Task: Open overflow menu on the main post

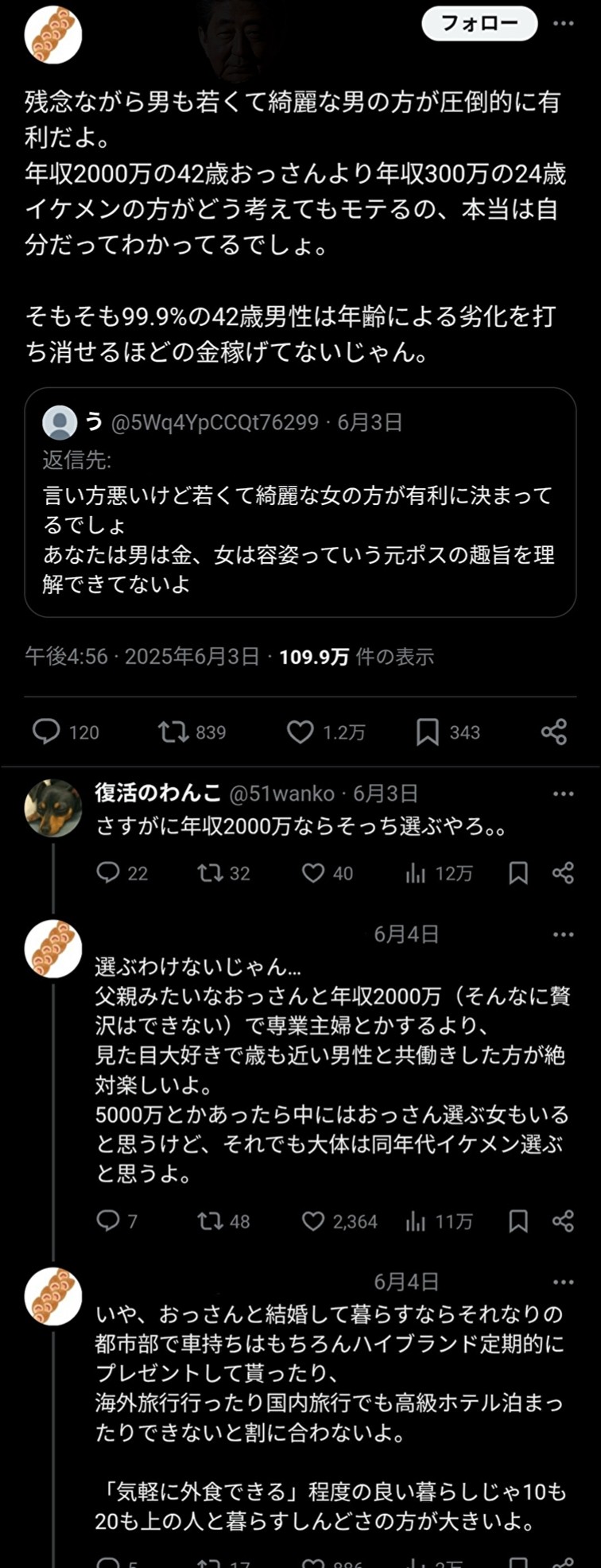Action: [563, 24]
